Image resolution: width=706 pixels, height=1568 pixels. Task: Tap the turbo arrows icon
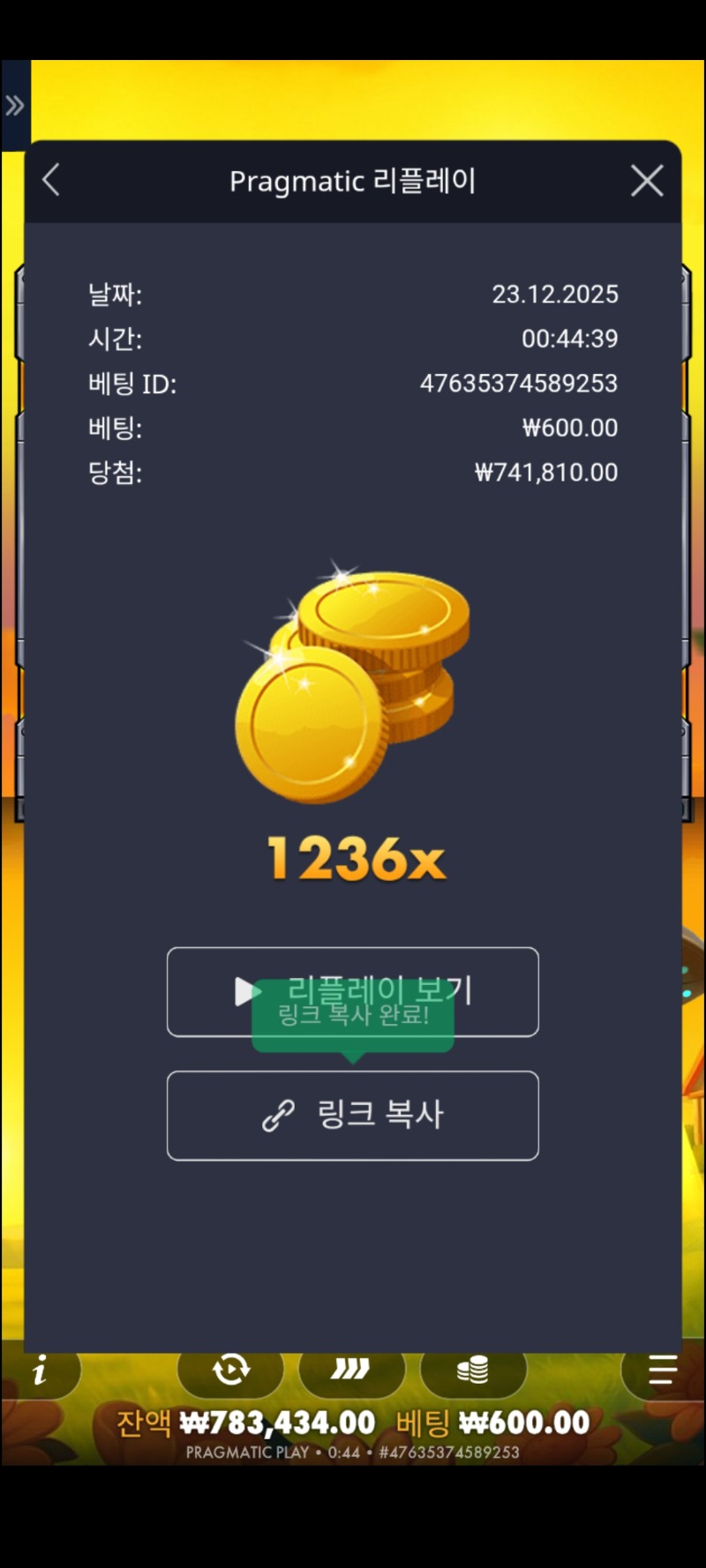(350, 1370)
